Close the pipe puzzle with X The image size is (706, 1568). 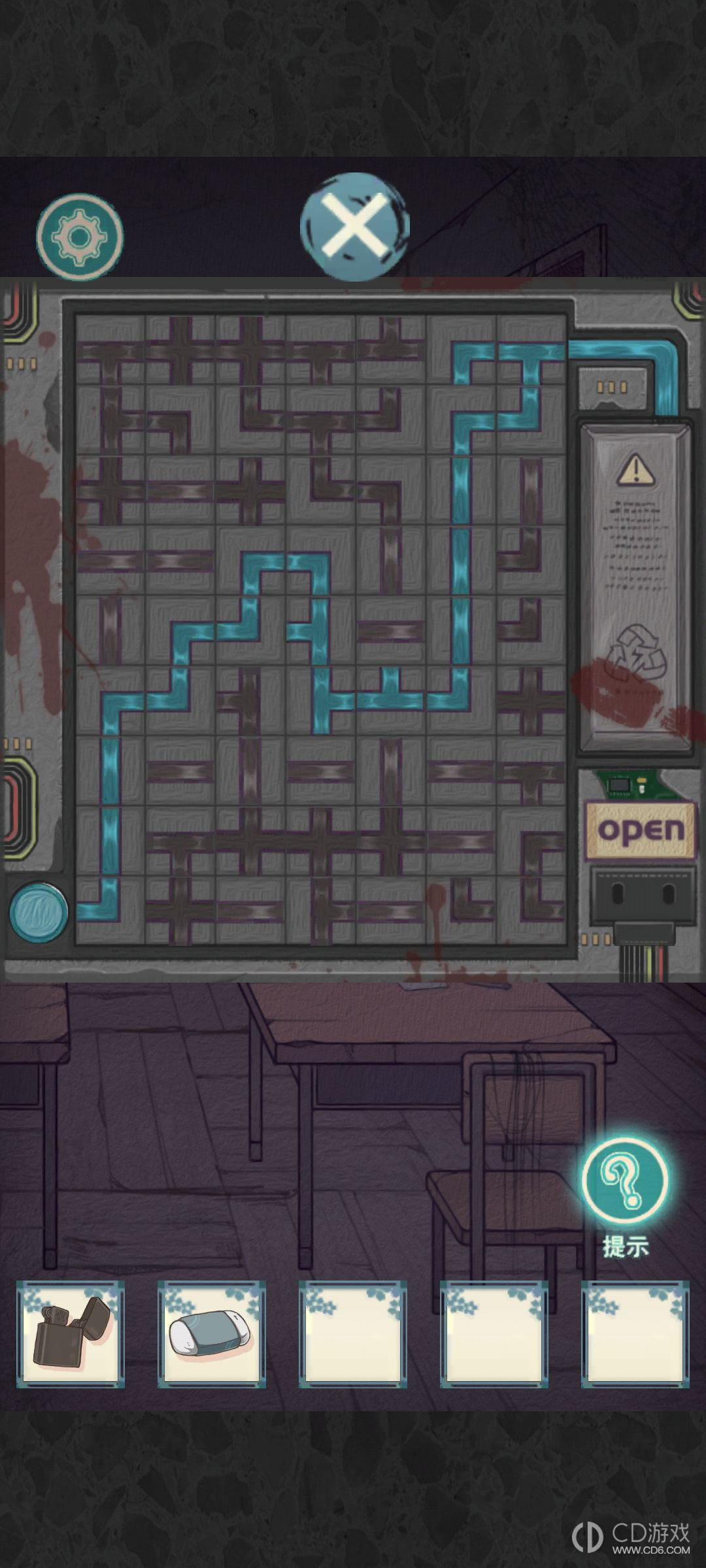coord(355,227)
